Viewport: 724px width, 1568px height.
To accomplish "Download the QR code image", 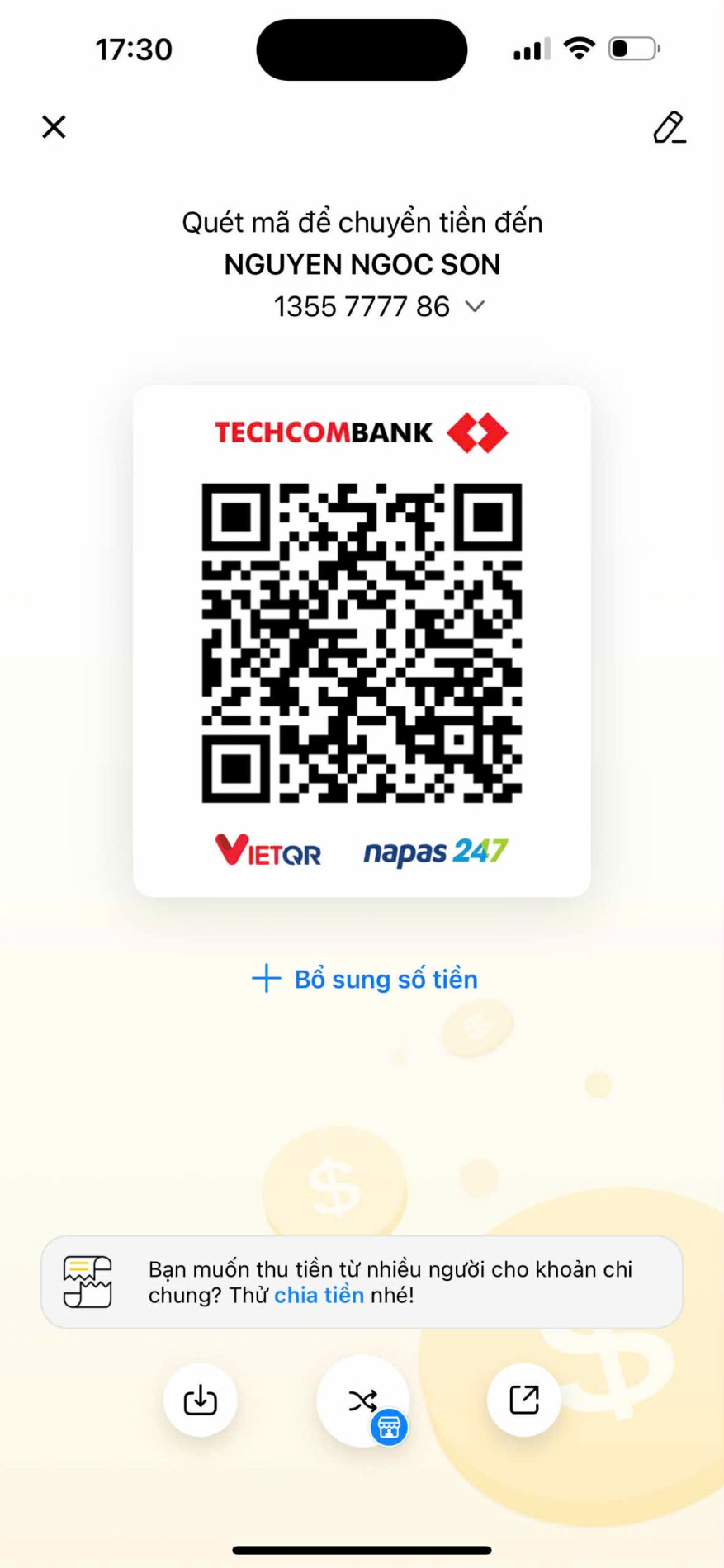I will [x=200, y=1400].
